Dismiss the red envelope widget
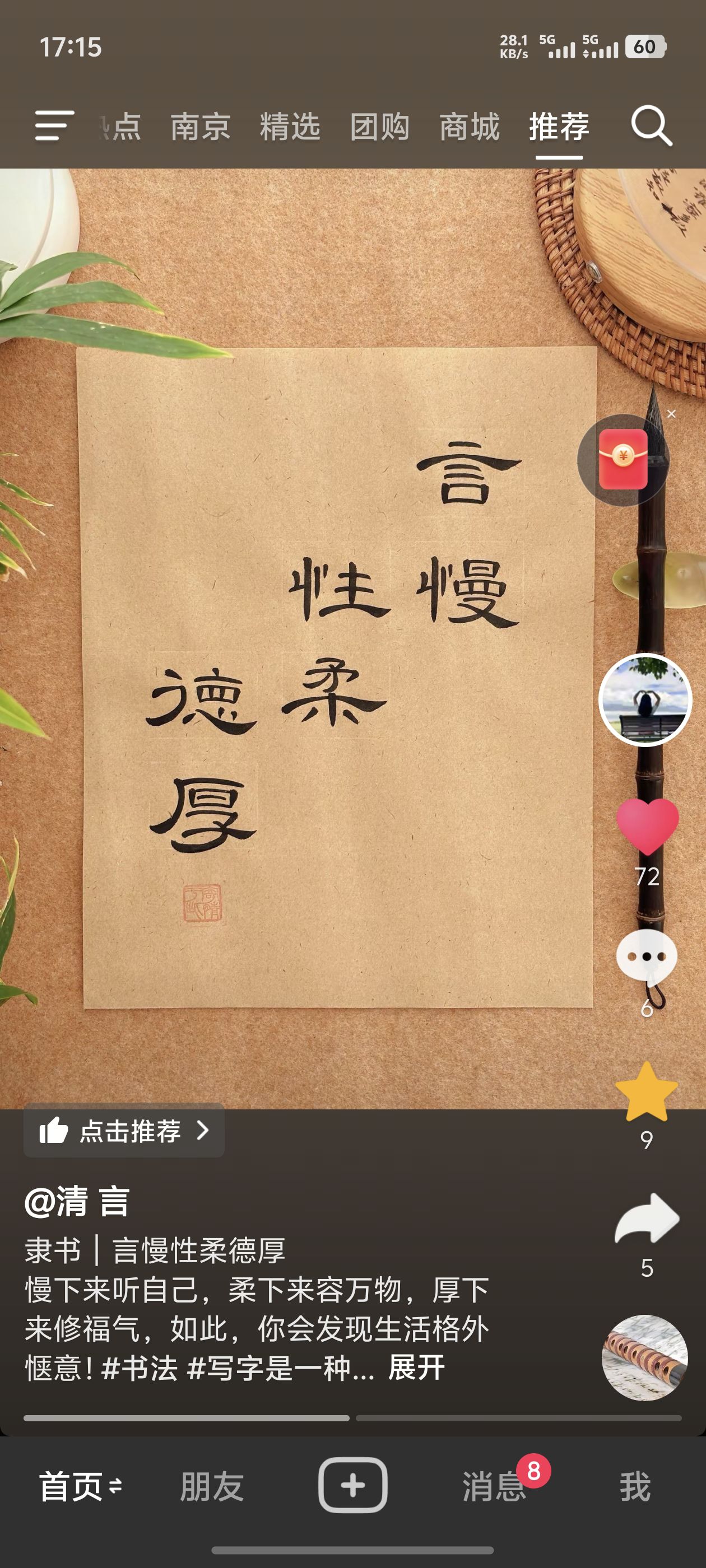The height and width of the screenshot is (1568, 706). [671, 414]
